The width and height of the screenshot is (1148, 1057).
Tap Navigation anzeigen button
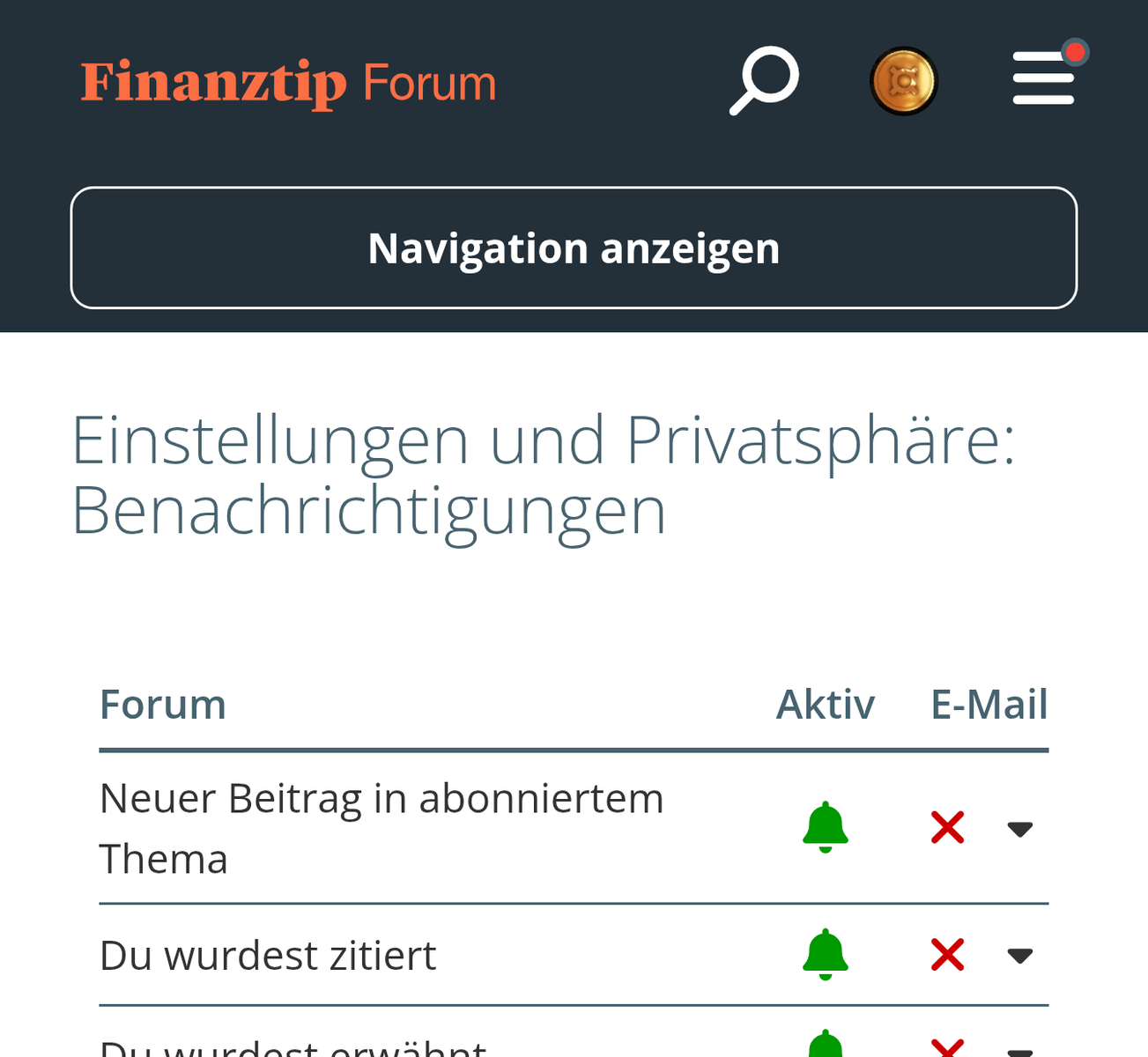tap(574, 248)
